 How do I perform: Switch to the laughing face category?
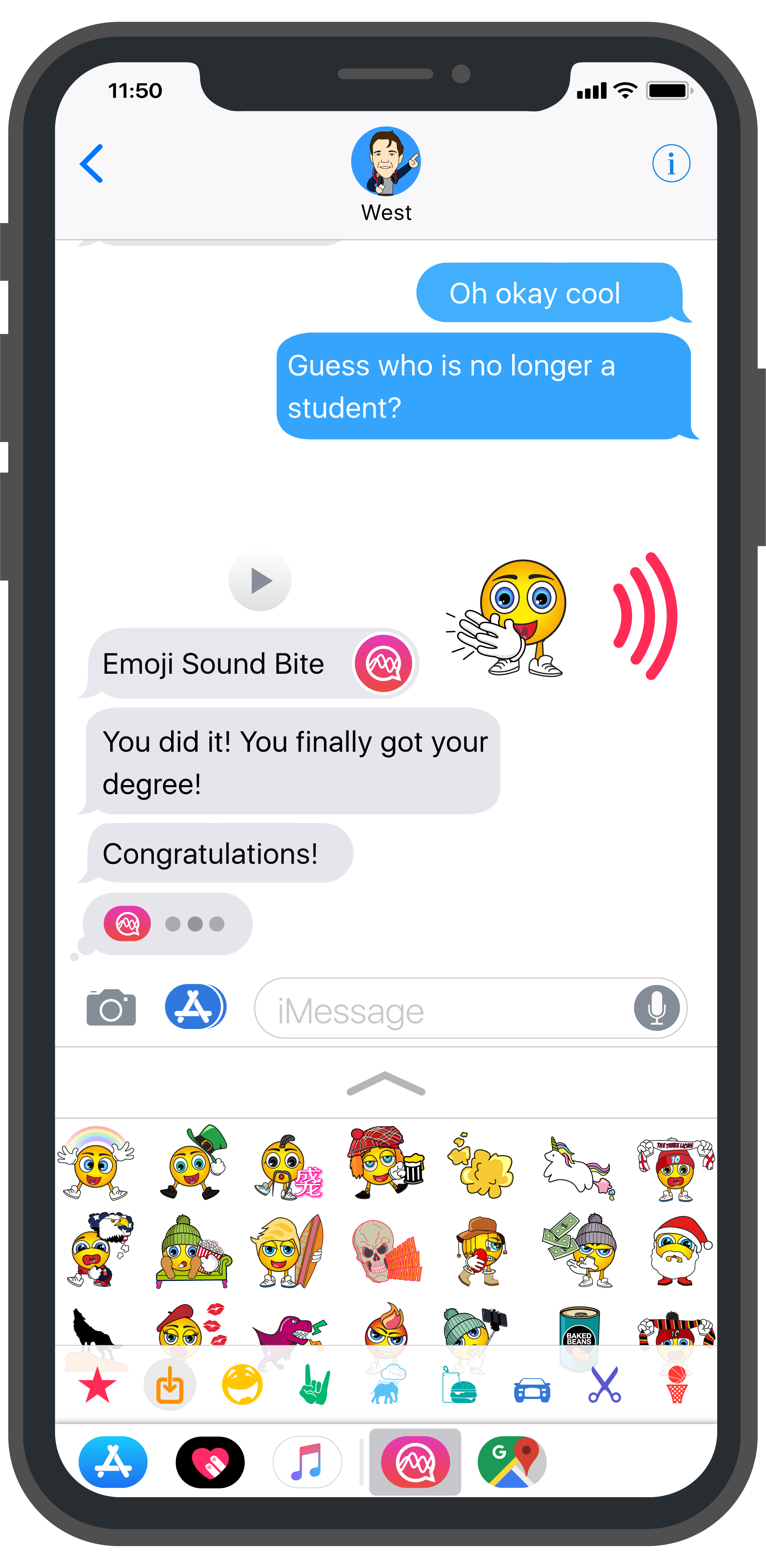click(x=242, y=1385)
